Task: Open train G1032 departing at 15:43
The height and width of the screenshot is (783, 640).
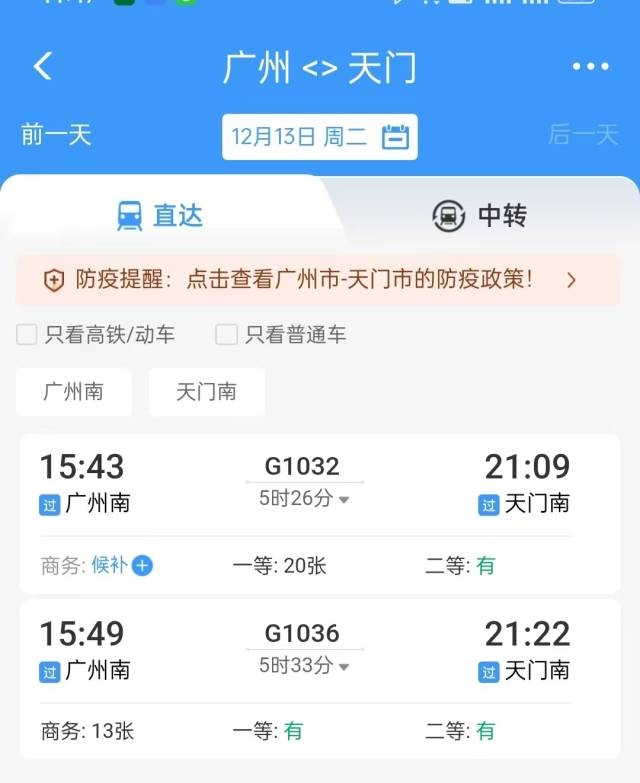Action: (x=319, y=484)
